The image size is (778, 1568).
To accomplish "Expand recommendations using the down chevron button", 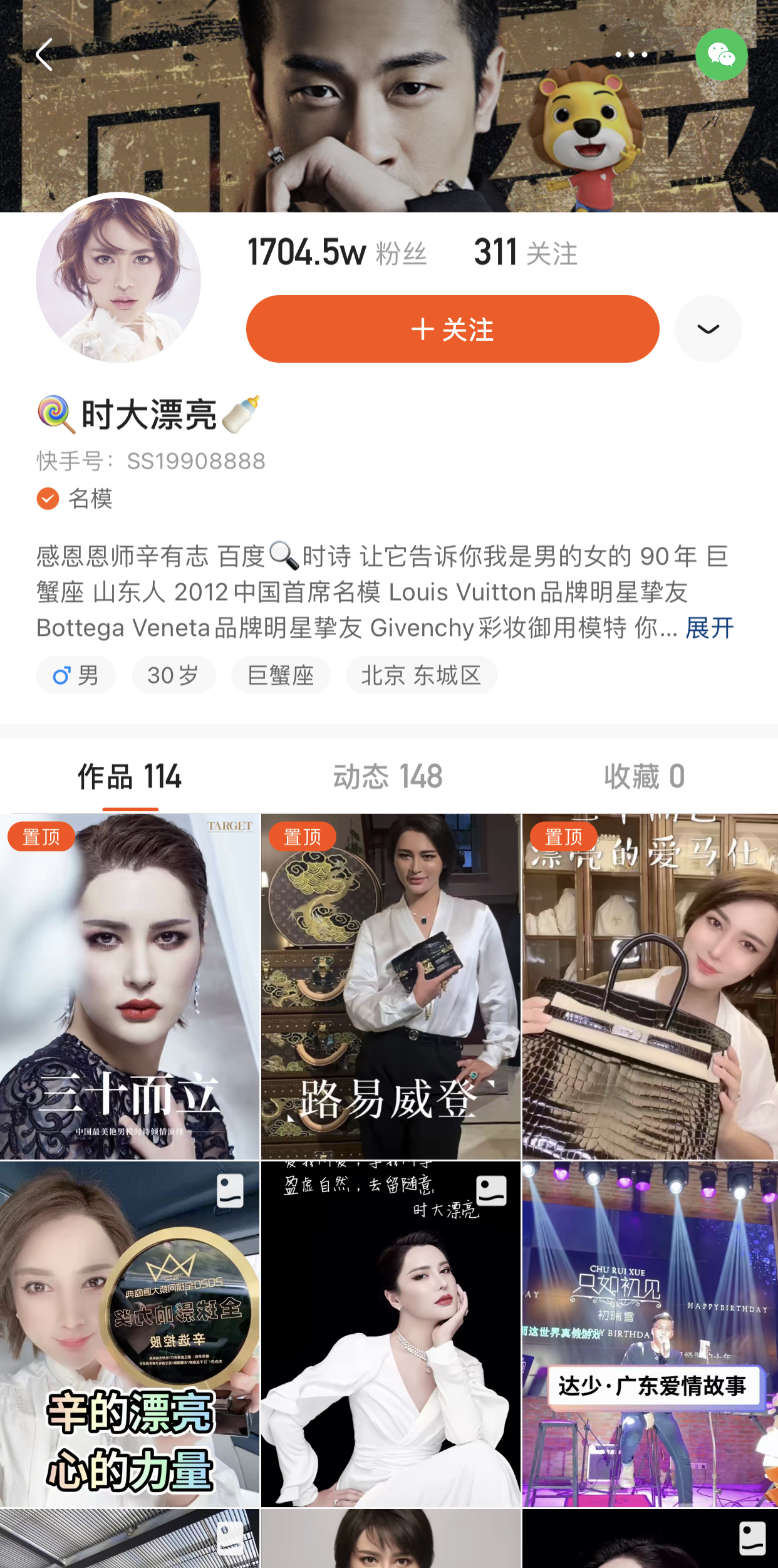I will [x=708, y=329].
